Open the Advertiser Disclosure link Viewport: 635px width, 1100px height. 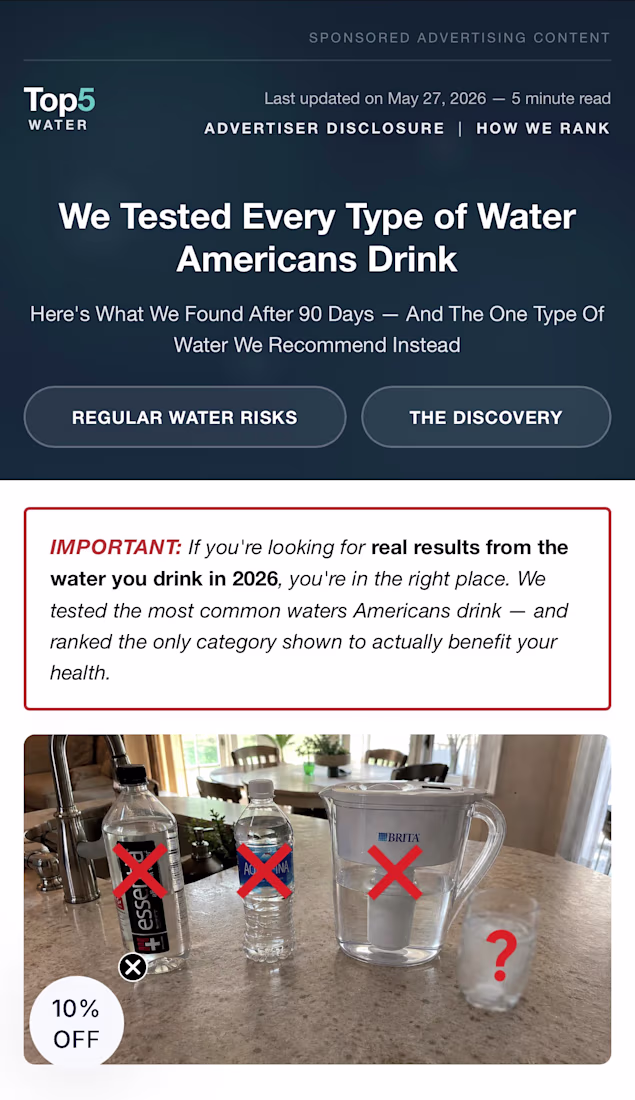pos(324,128)
